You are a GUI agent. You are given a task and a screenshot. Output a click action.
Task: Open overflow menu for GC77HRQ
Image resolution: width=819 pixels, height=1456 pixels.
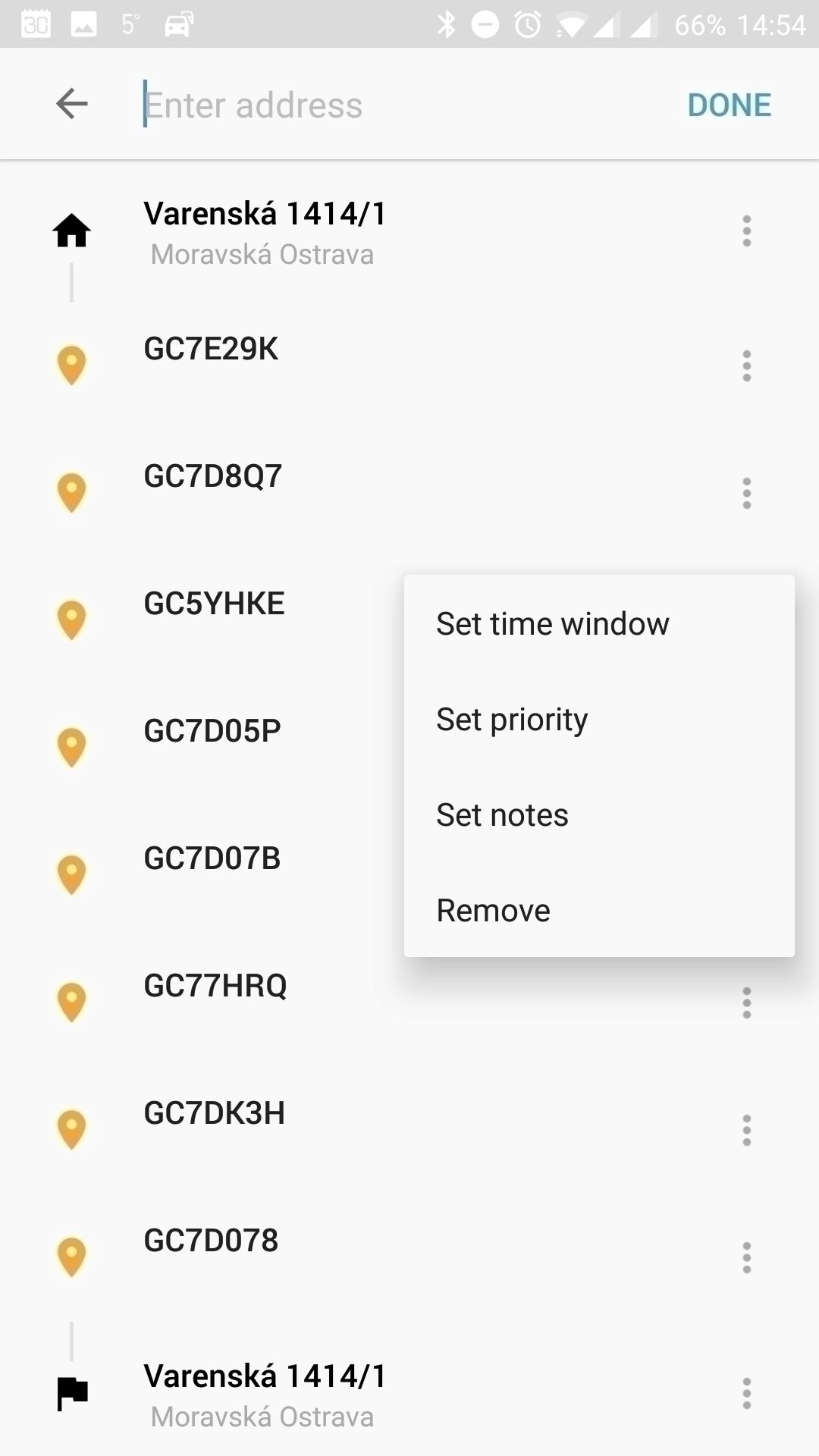[x=747, y=1003]
